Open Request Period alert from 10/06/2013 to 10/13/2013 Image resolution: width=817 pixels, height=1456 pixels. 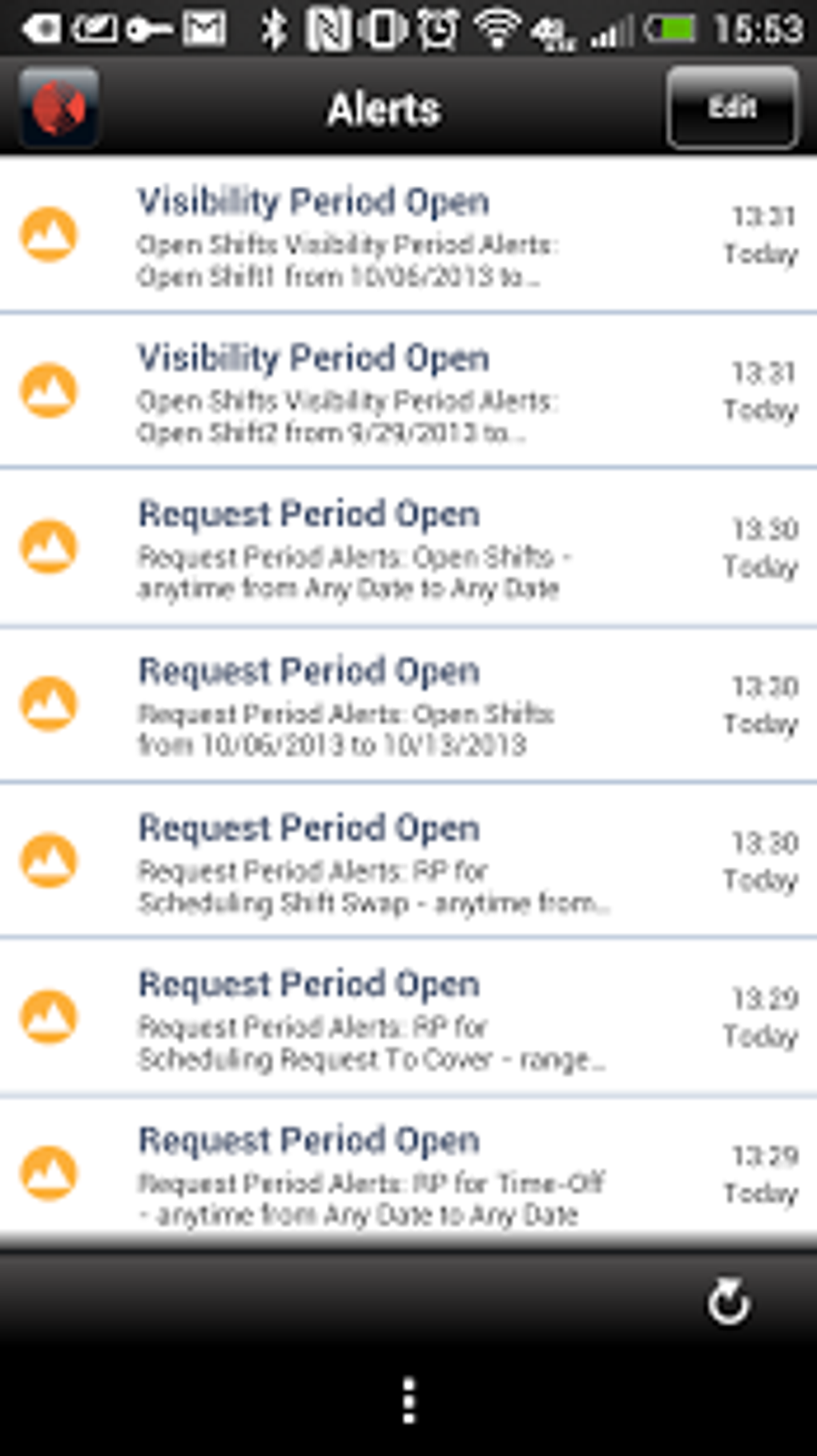(408, 705)
